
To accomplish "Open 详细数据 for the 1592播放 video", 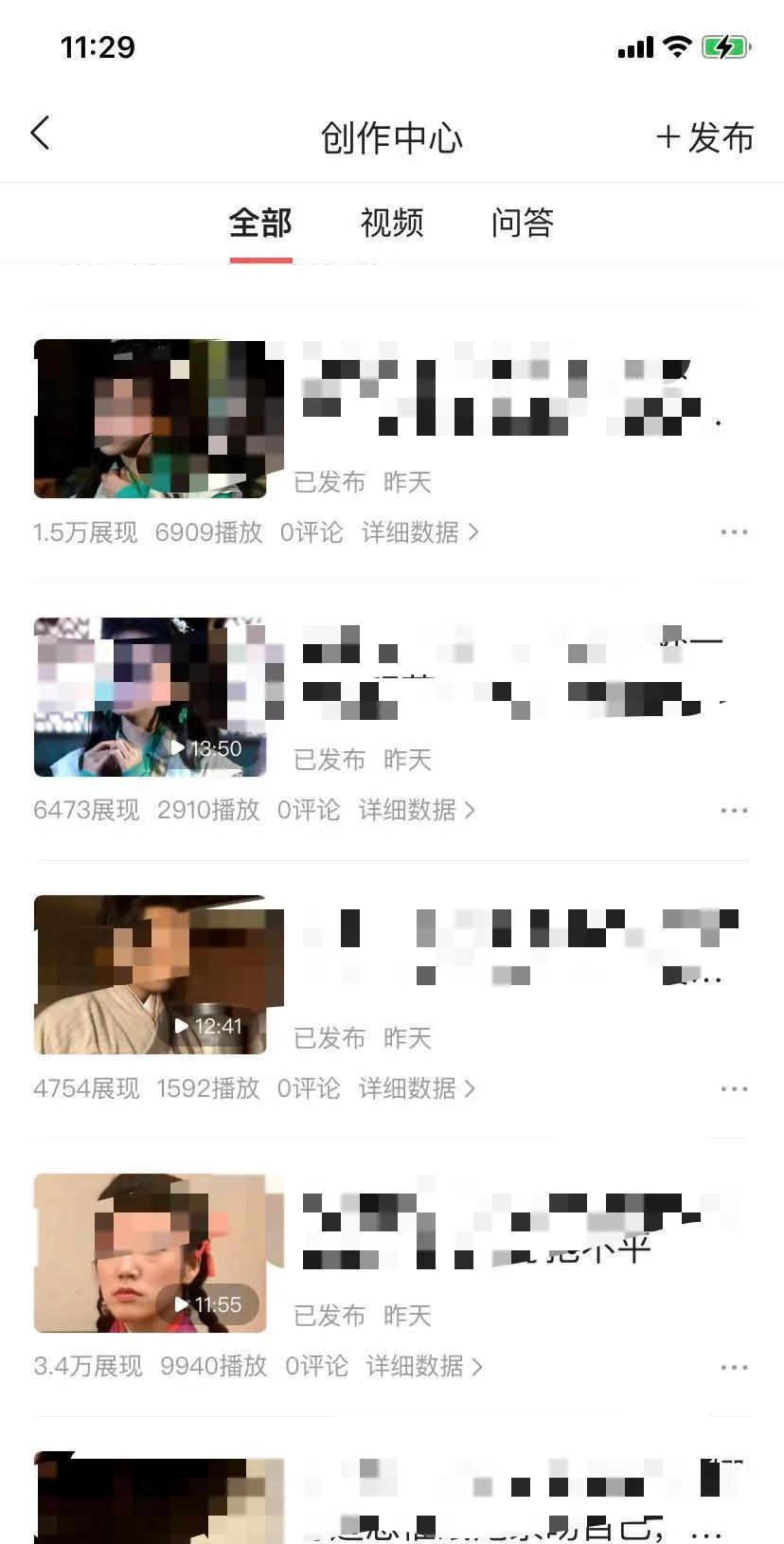I will [x=417, y=1088].
